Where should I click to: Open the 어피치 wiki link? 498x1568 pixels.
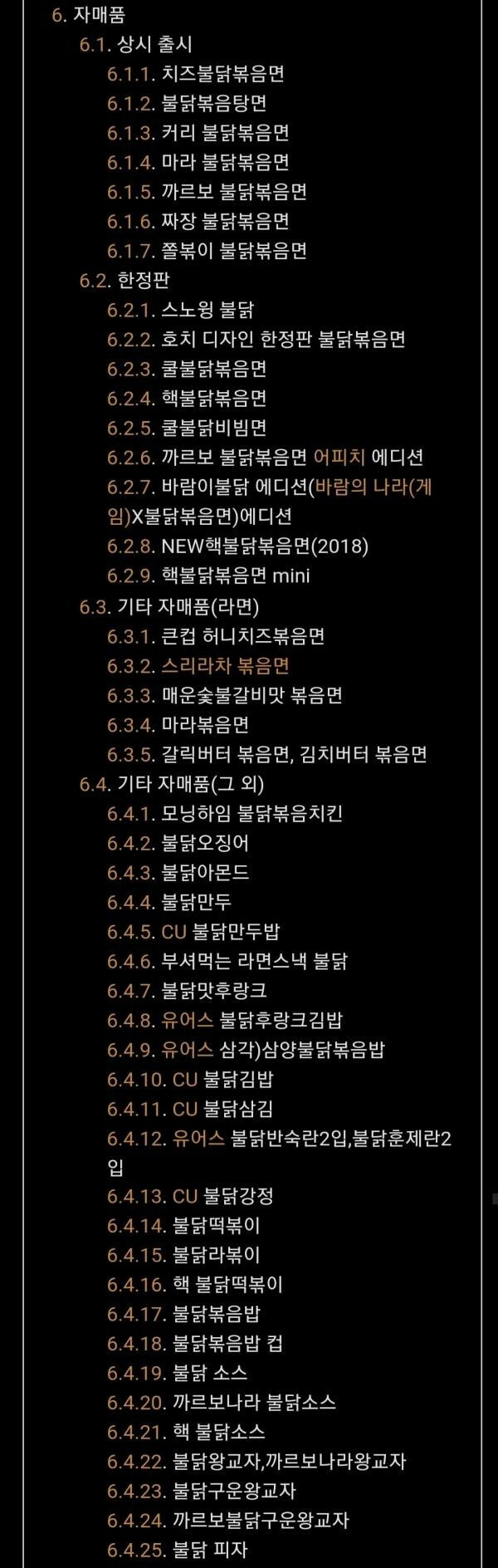(x=339, y=458)
